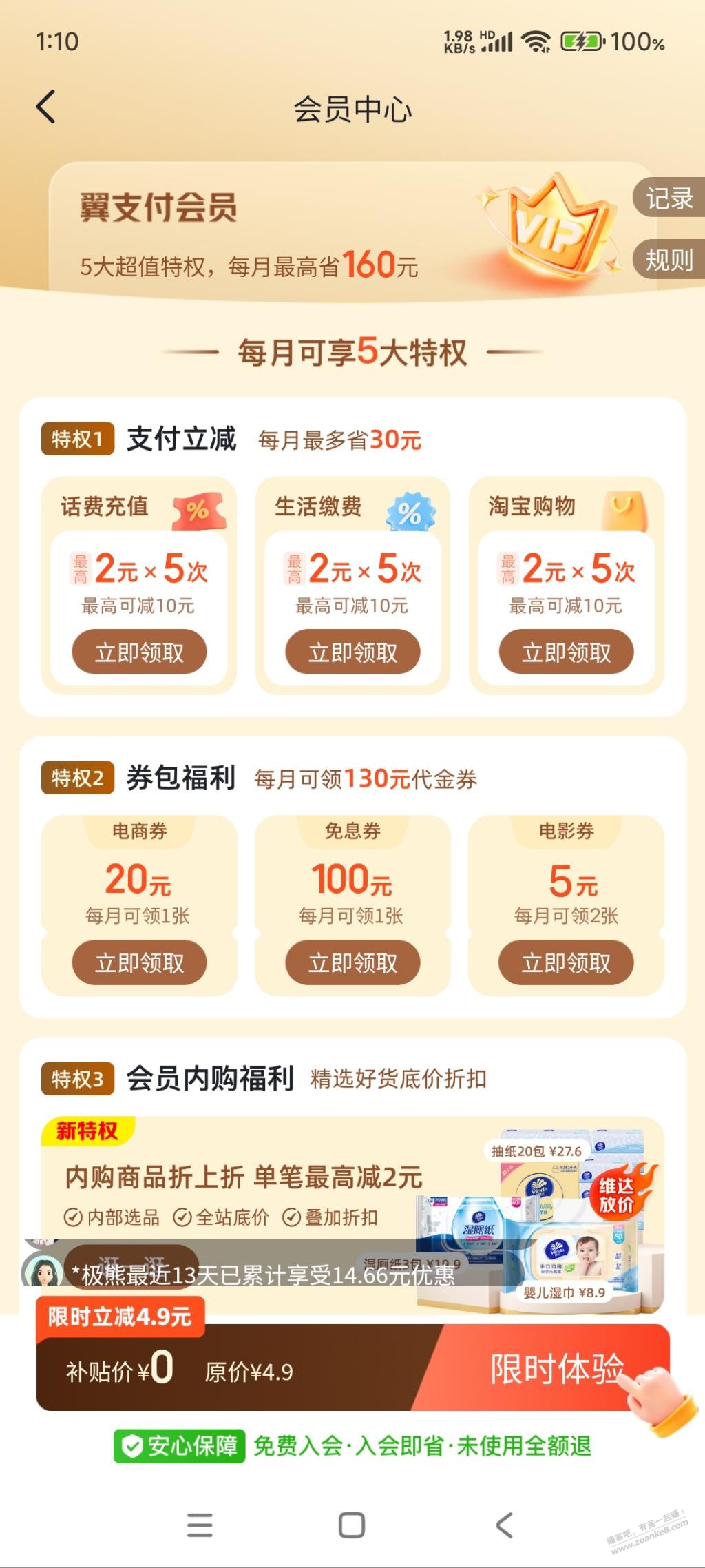Claim the 生活缴费 discount with 立即领取

352,652
